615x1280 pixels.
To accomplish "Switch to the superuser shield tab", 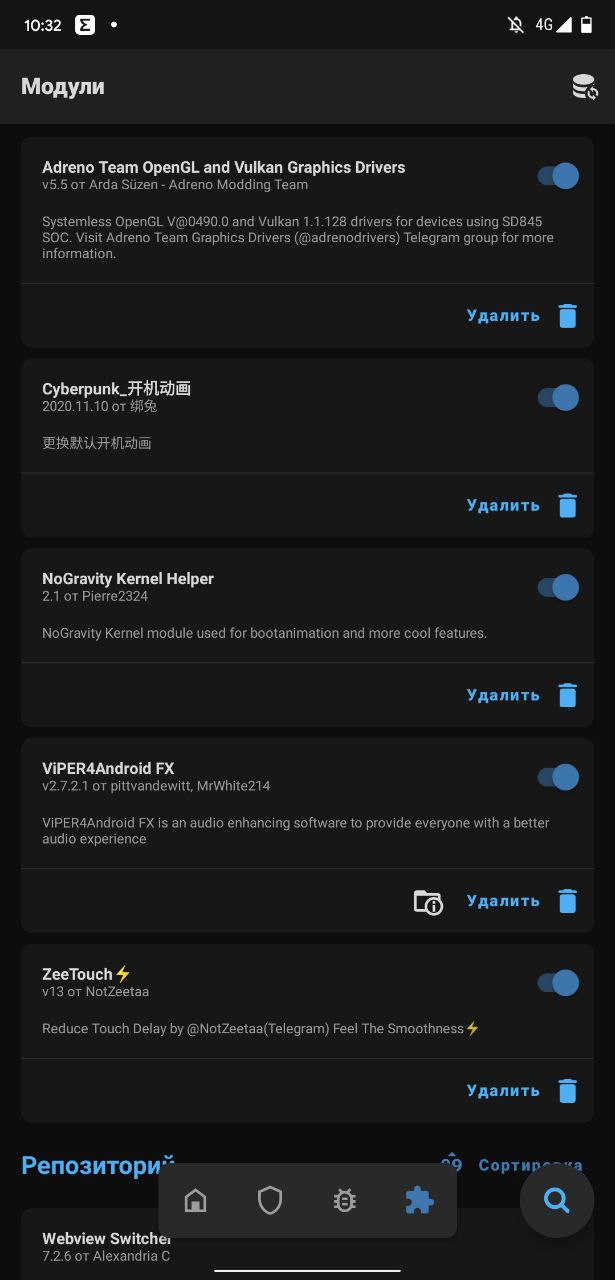I will [270, 1201].
